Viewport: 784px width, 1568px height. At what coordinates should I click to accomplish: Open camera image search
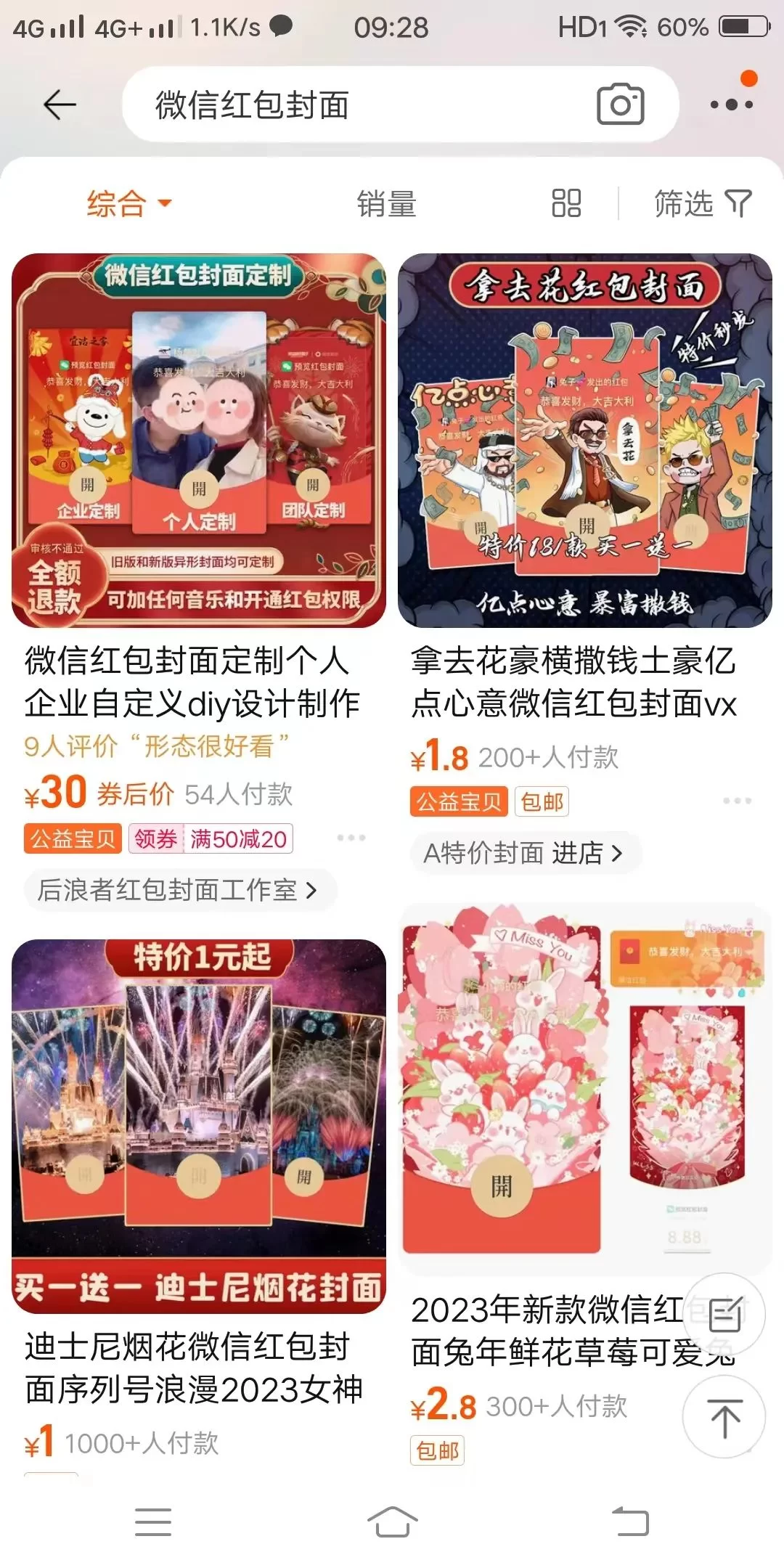click(620, 105)
